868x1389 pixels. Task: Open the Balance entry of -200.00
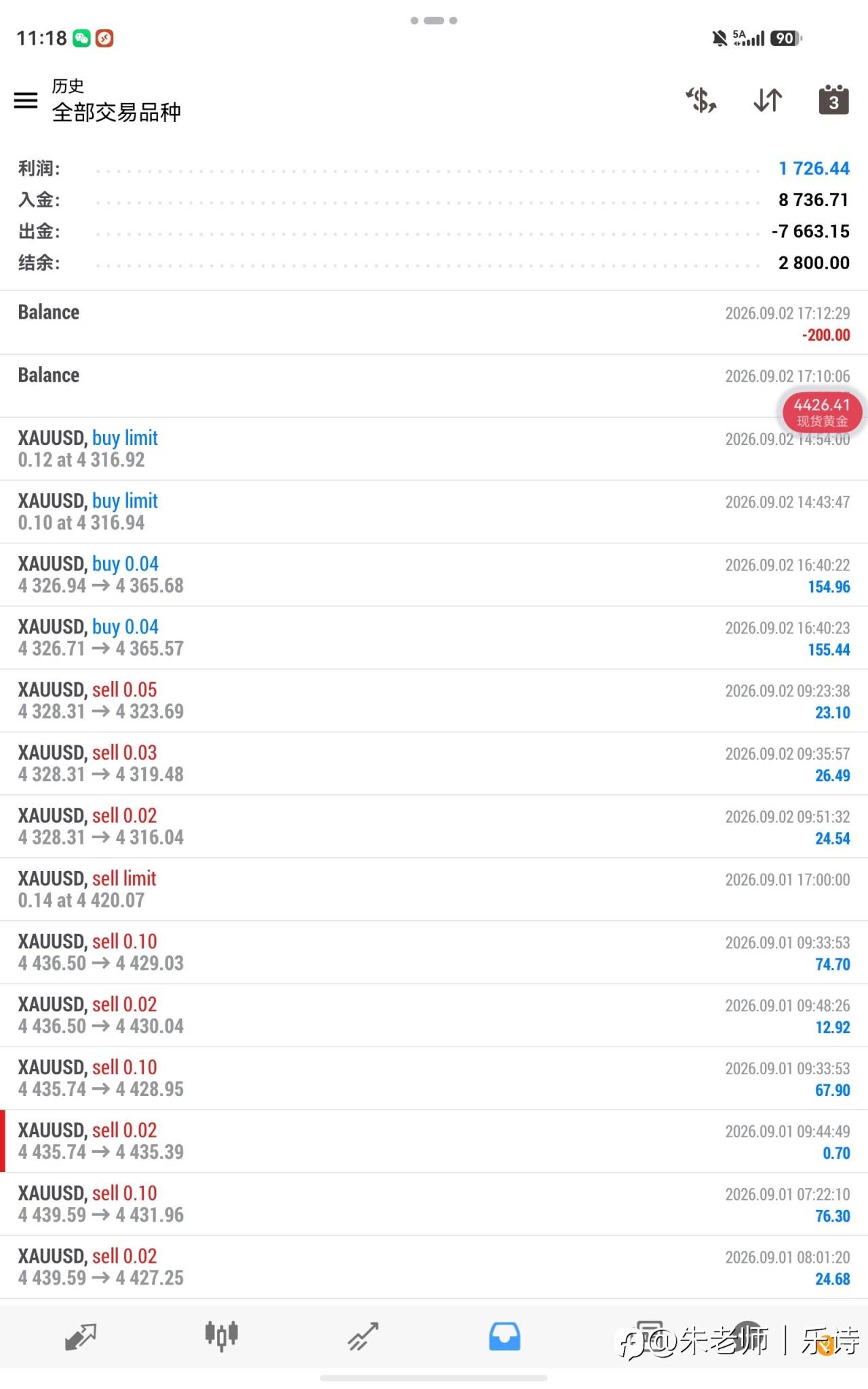pos(434,323)
